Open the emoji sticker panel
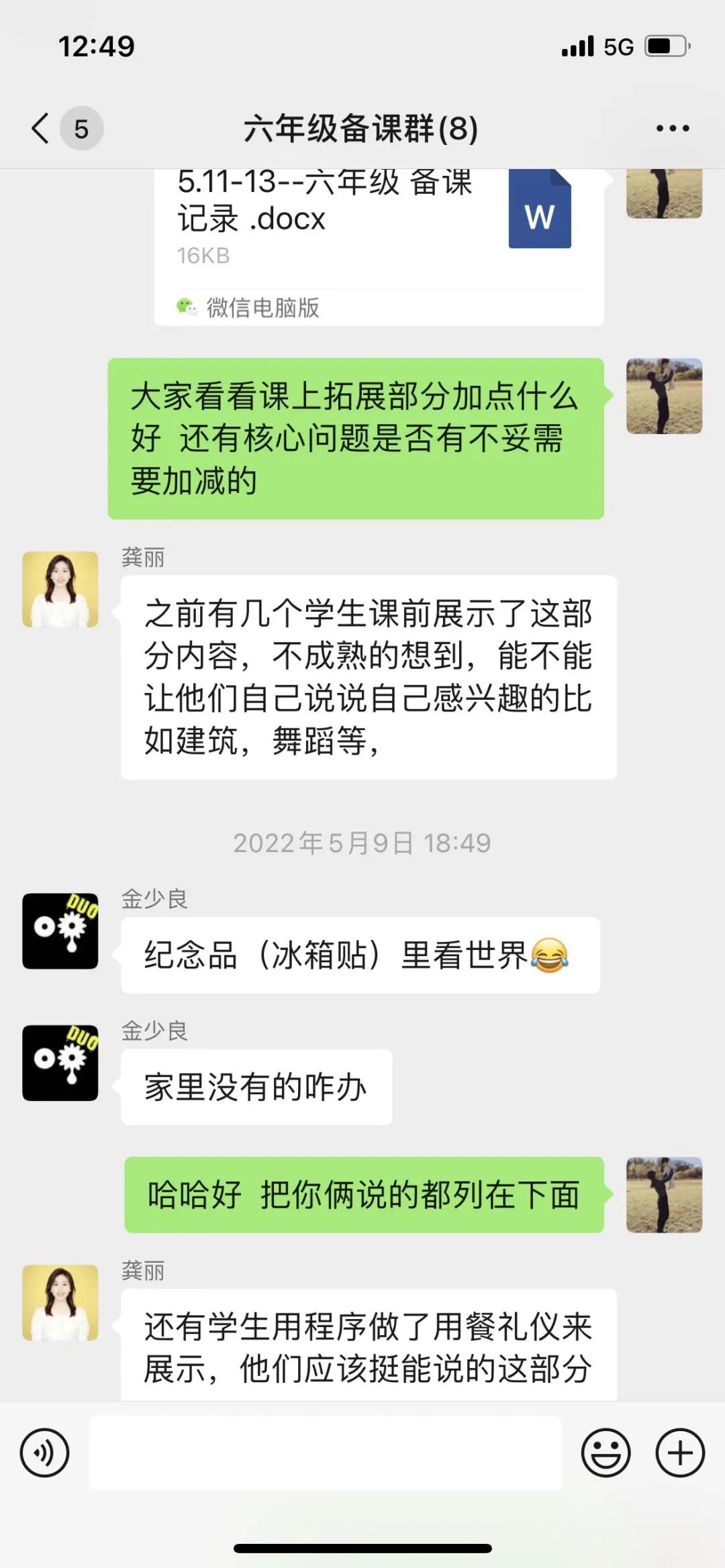 606,1453
